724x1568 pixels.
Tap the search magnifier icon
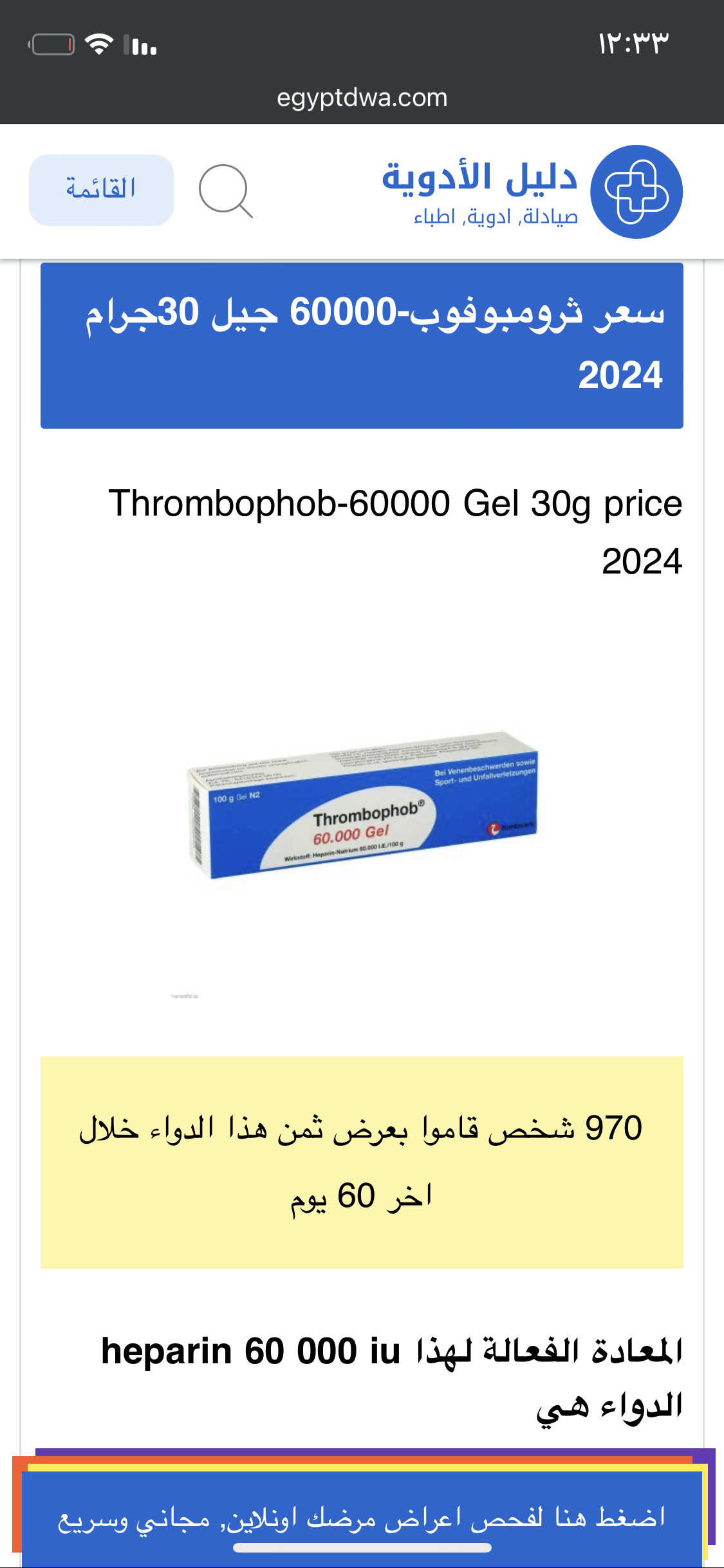[x=225, y=191]
